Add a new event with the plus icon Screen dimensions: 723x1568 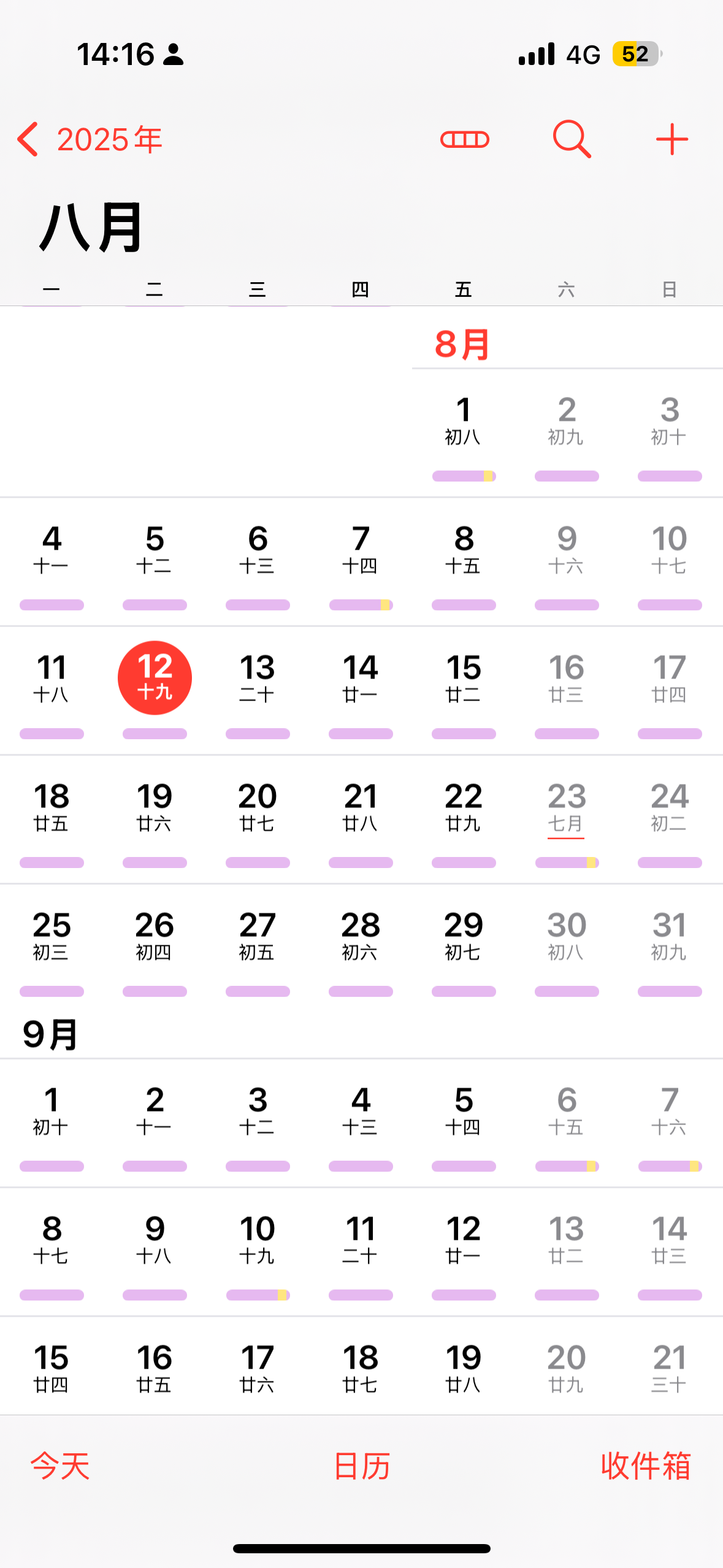pos(671,140)
